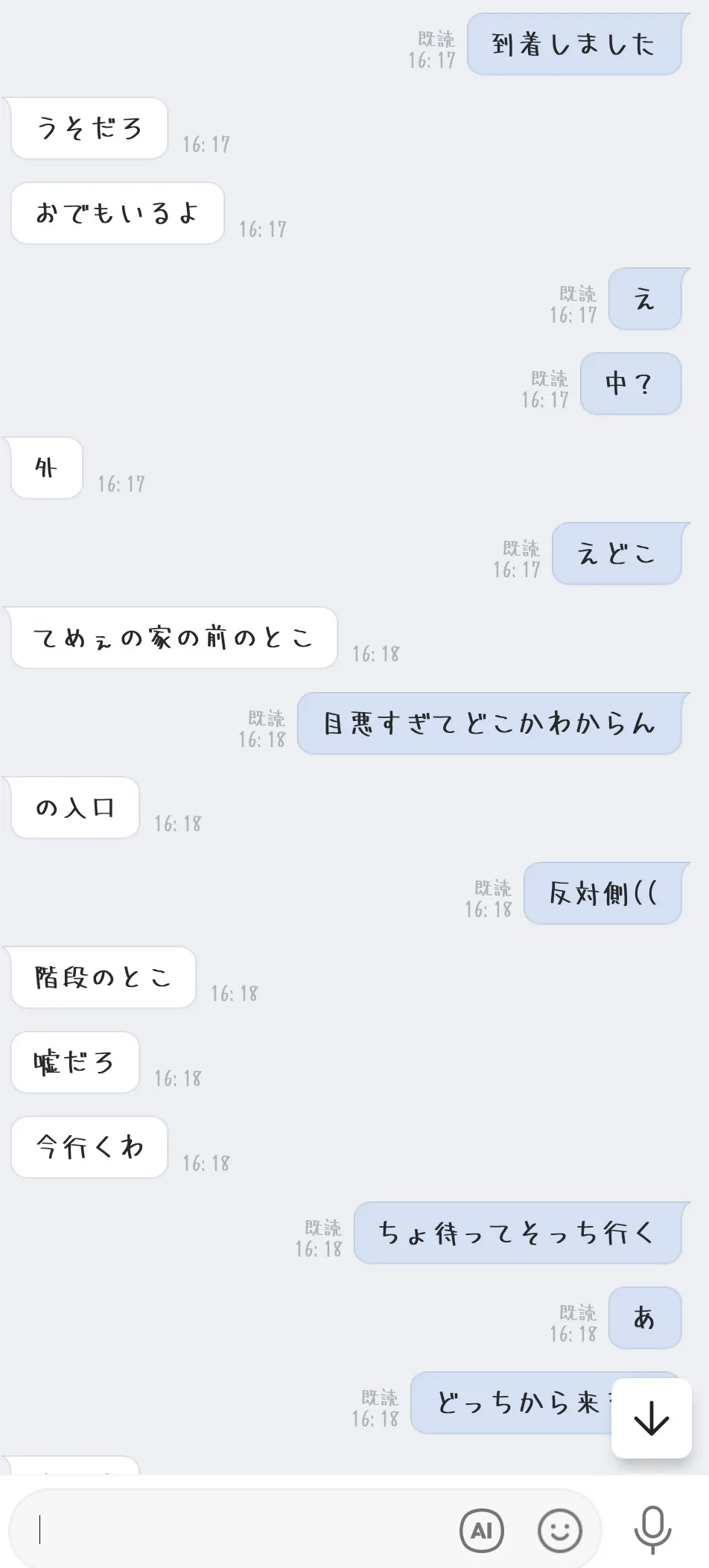
Task: Open the AI assistant icon
Action: [x=482, y=1531]
